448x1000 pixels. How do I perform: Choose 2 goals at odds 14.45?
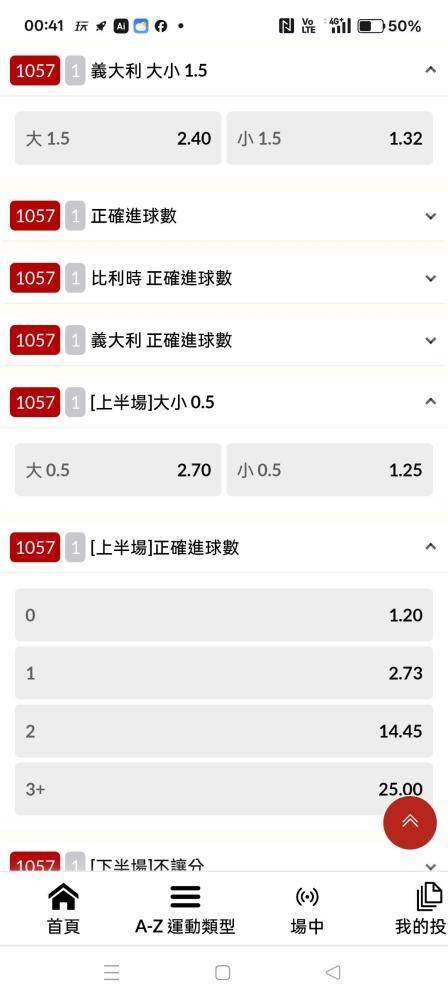pyautogui.click(x=224, y=731)
